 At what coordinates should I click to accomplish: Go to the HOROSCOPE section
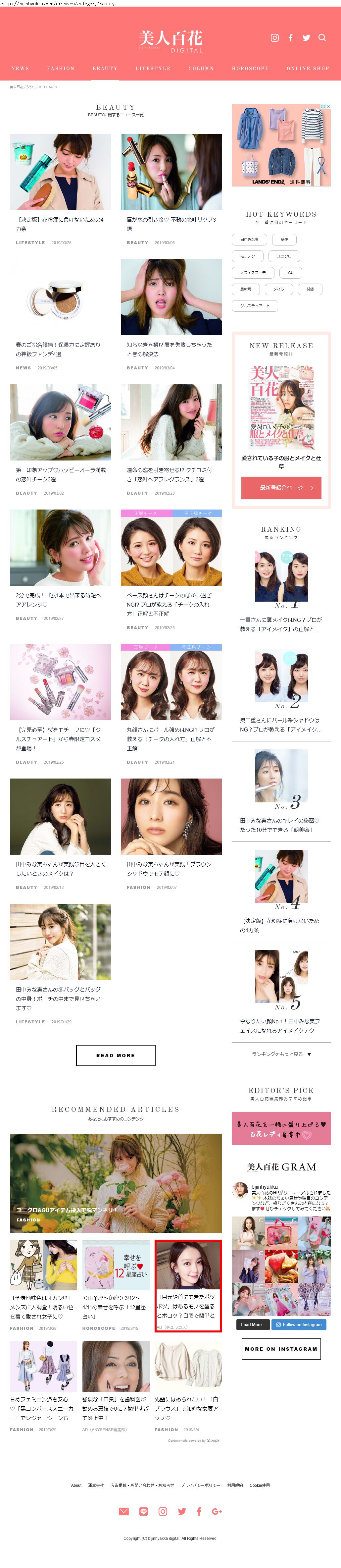[x=250, y=69]
